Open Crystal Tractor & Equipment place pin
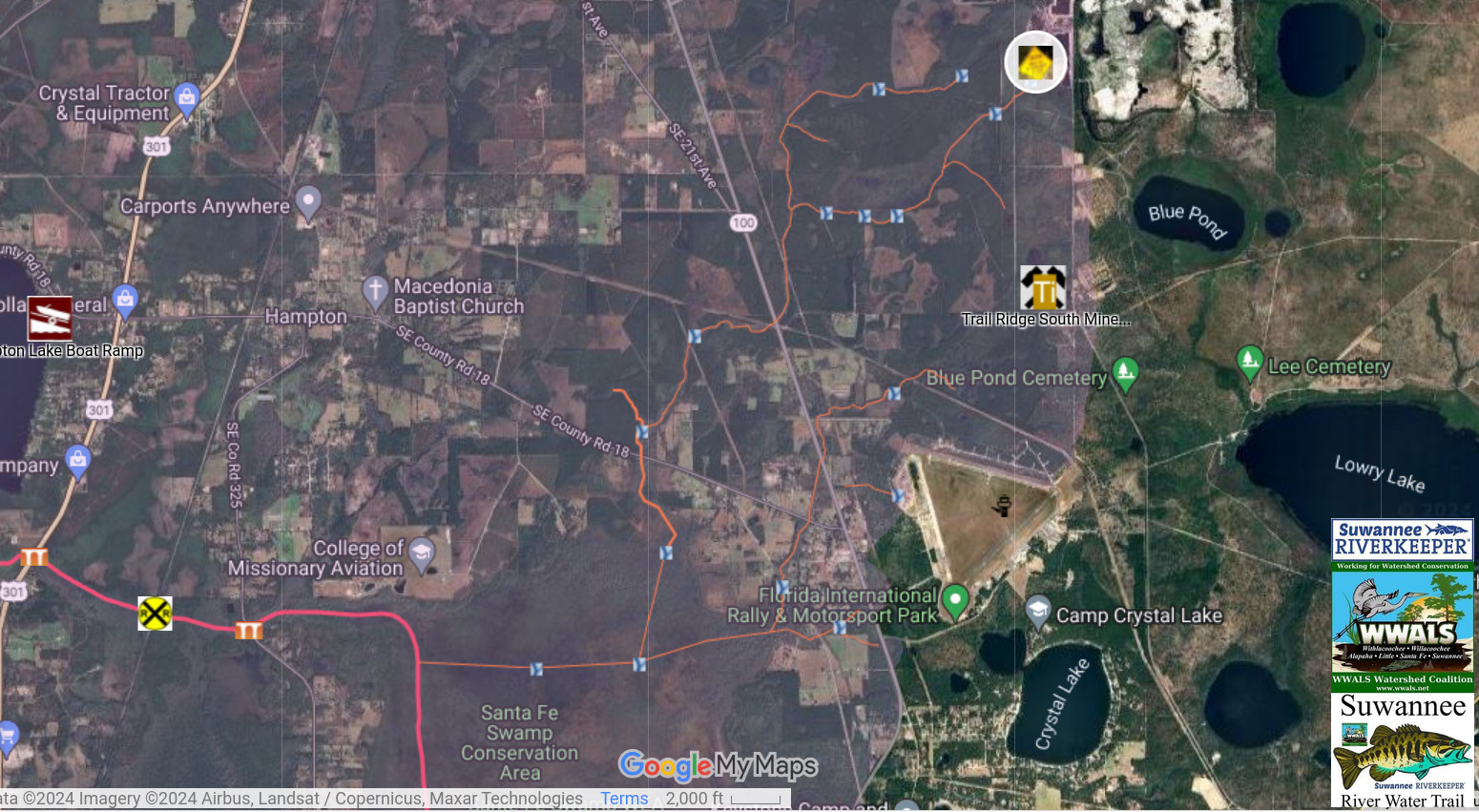This screenshot has width=1479, height=812. point(187,97)
